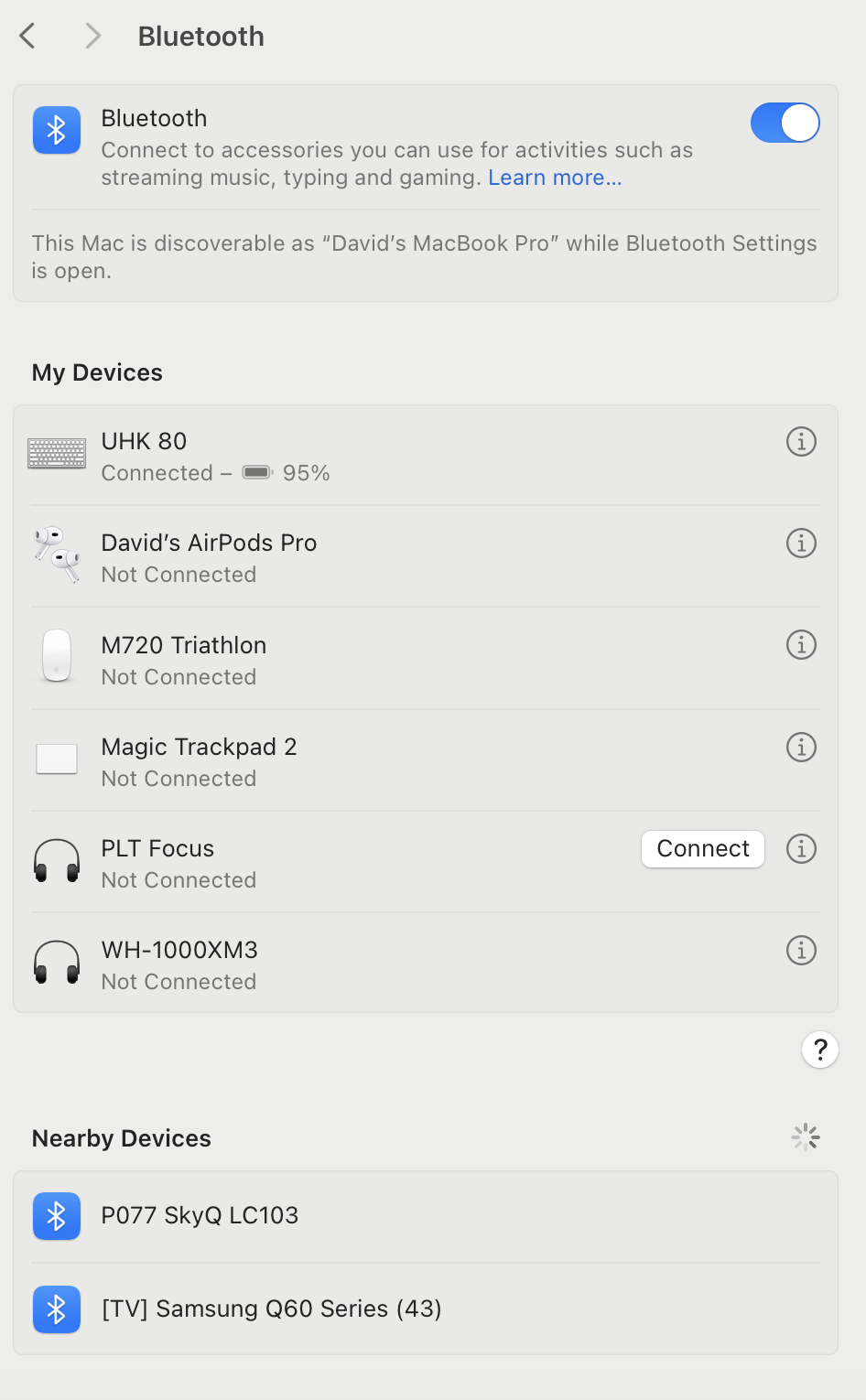The image size is (866, 1400).
Task: Select the WH-1000XM3 device row
Action: [x=426, y=964]
